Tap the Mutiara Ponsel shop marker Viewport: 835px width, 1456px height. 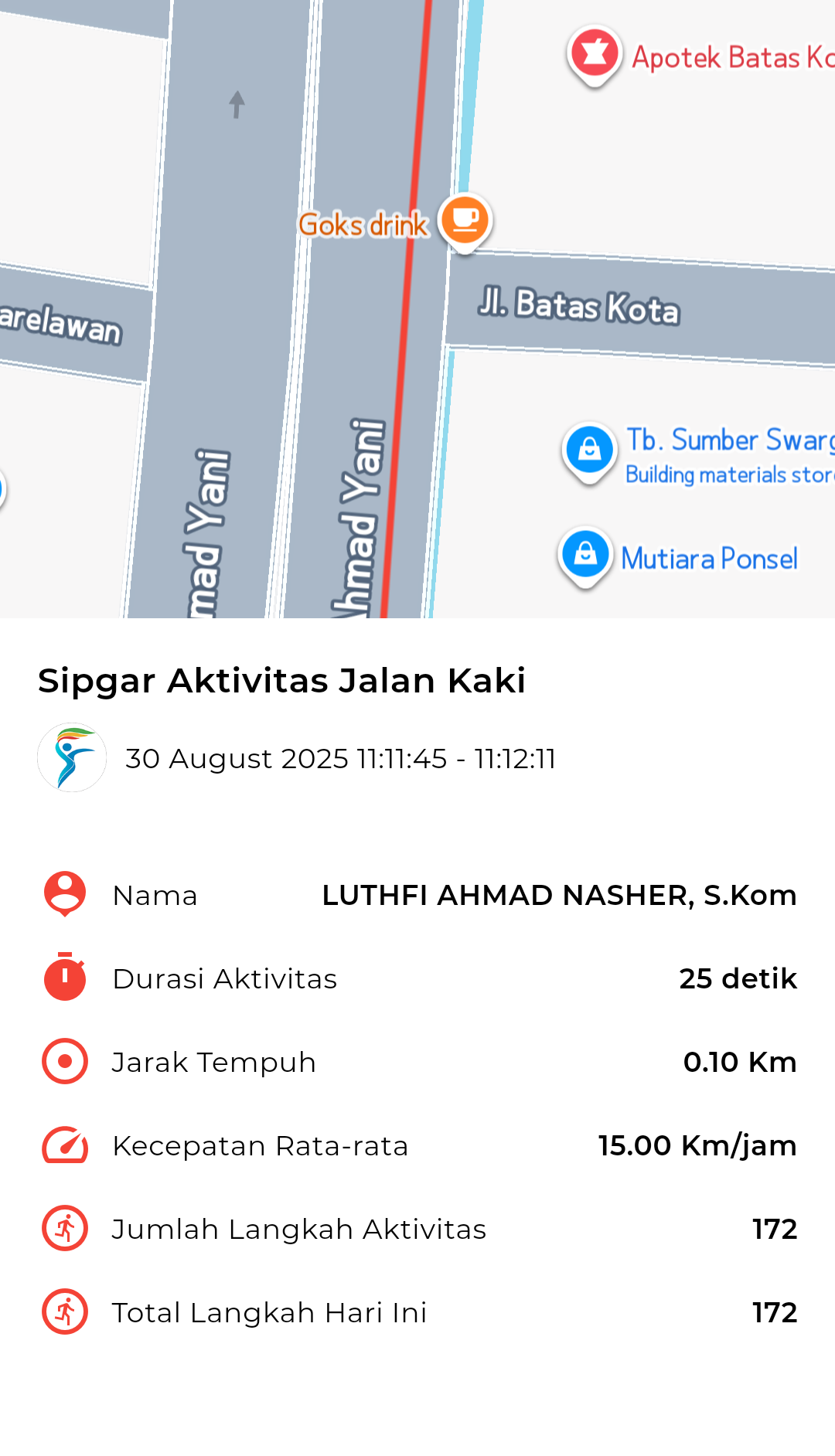click(x=585, y=553)
